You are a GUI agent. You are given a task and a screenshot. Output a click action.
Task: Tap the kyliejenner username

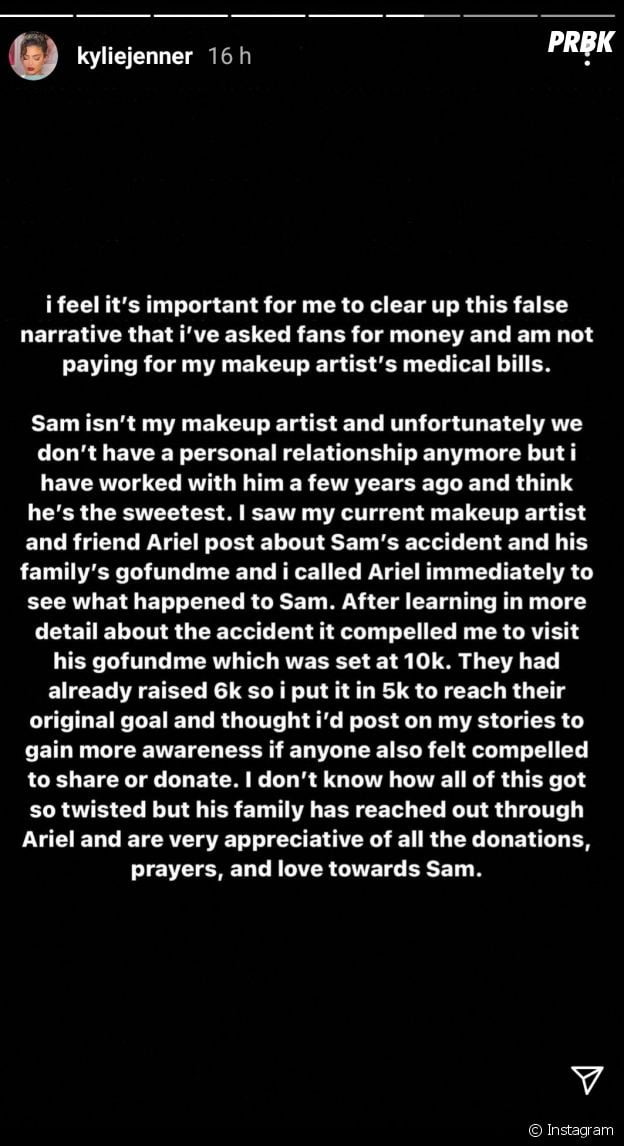(134, 56)
